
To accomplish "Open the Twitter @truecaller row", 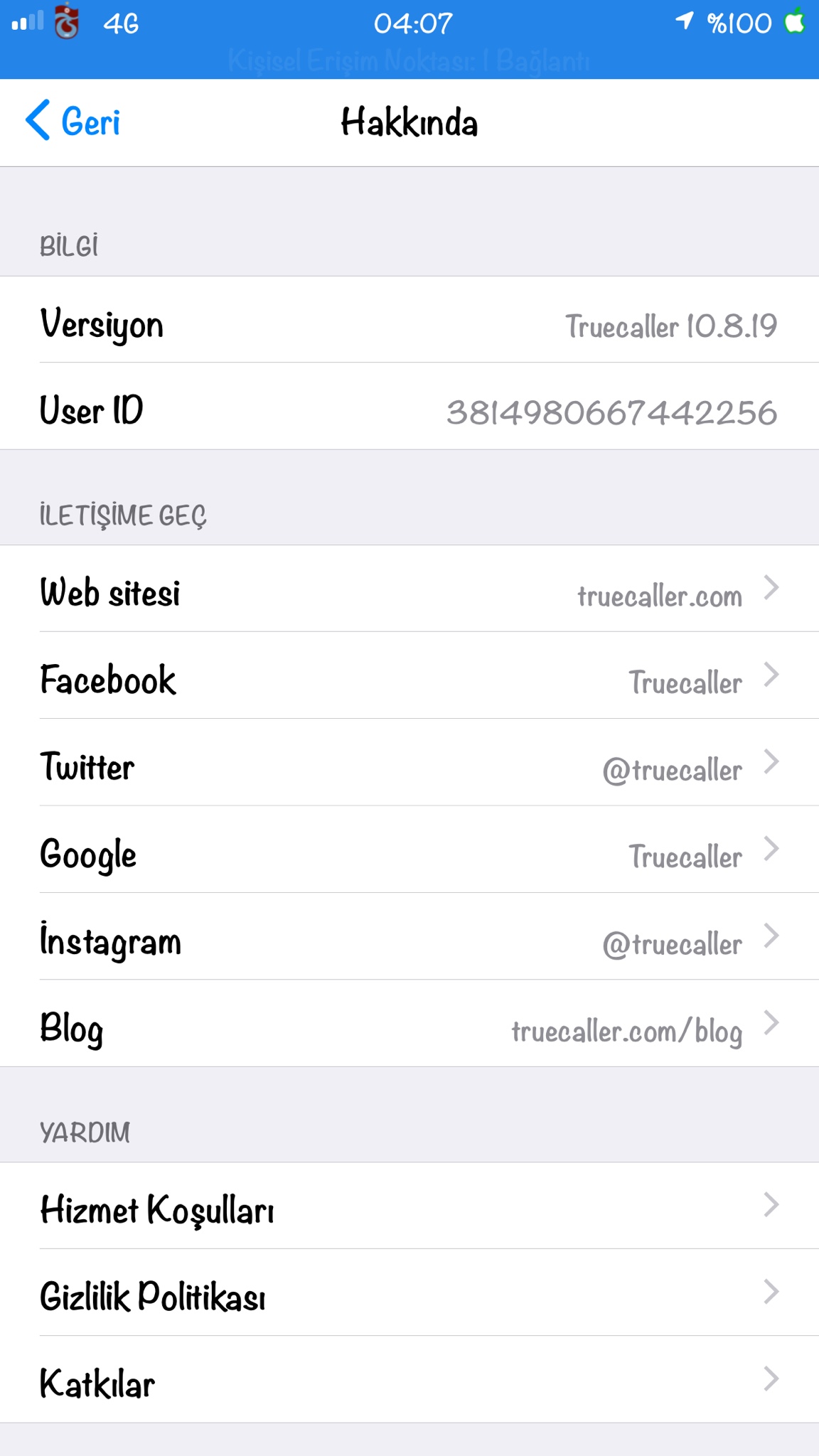I will pos(409,766).
